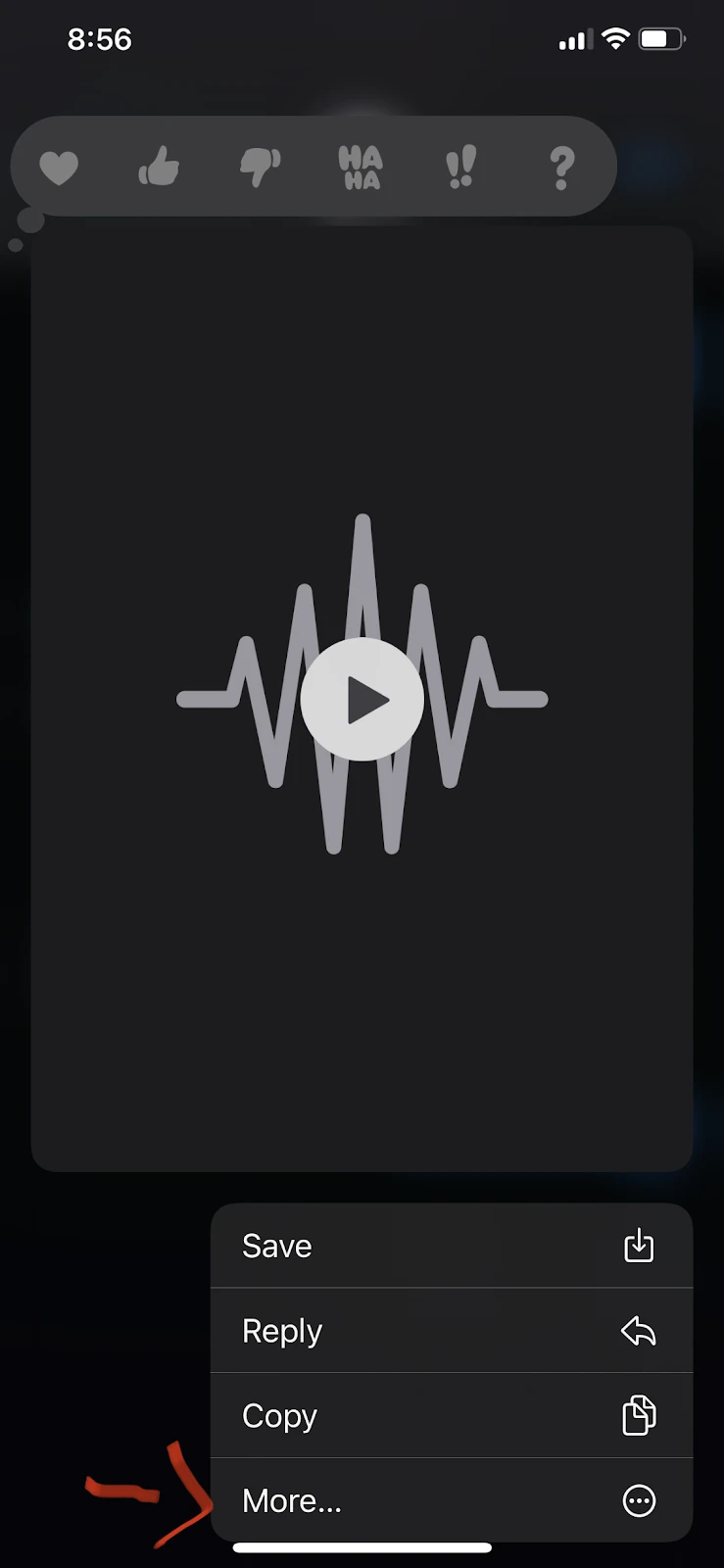Reply to the audio message
The height and width of the screenshot is (1568, 724).
452,1331
